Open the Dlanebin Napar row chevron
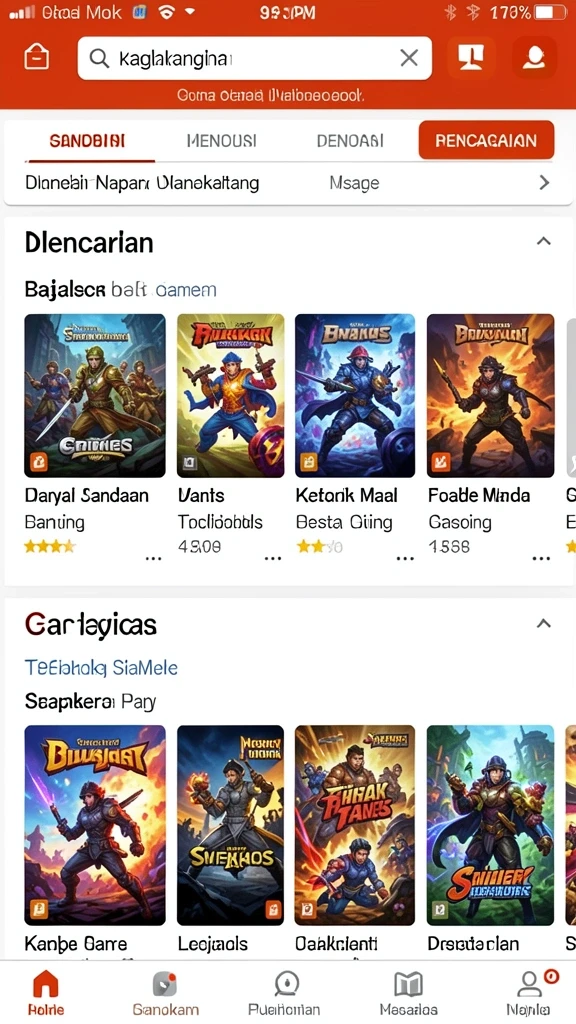 pos(544,183)
